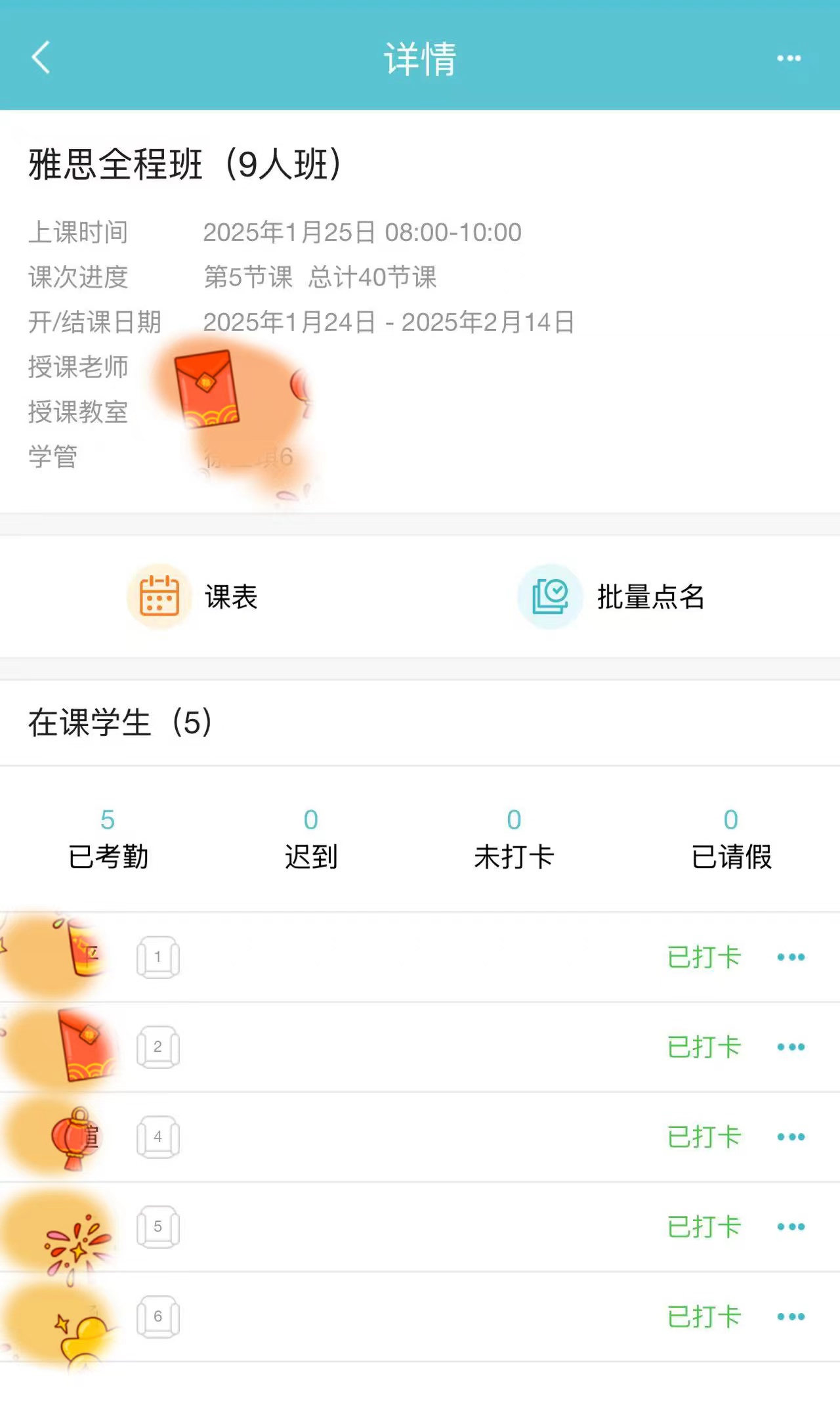Screen dimensions: 840x1405
Task: Open the overflow menu in header
Action: click(789, 58)
